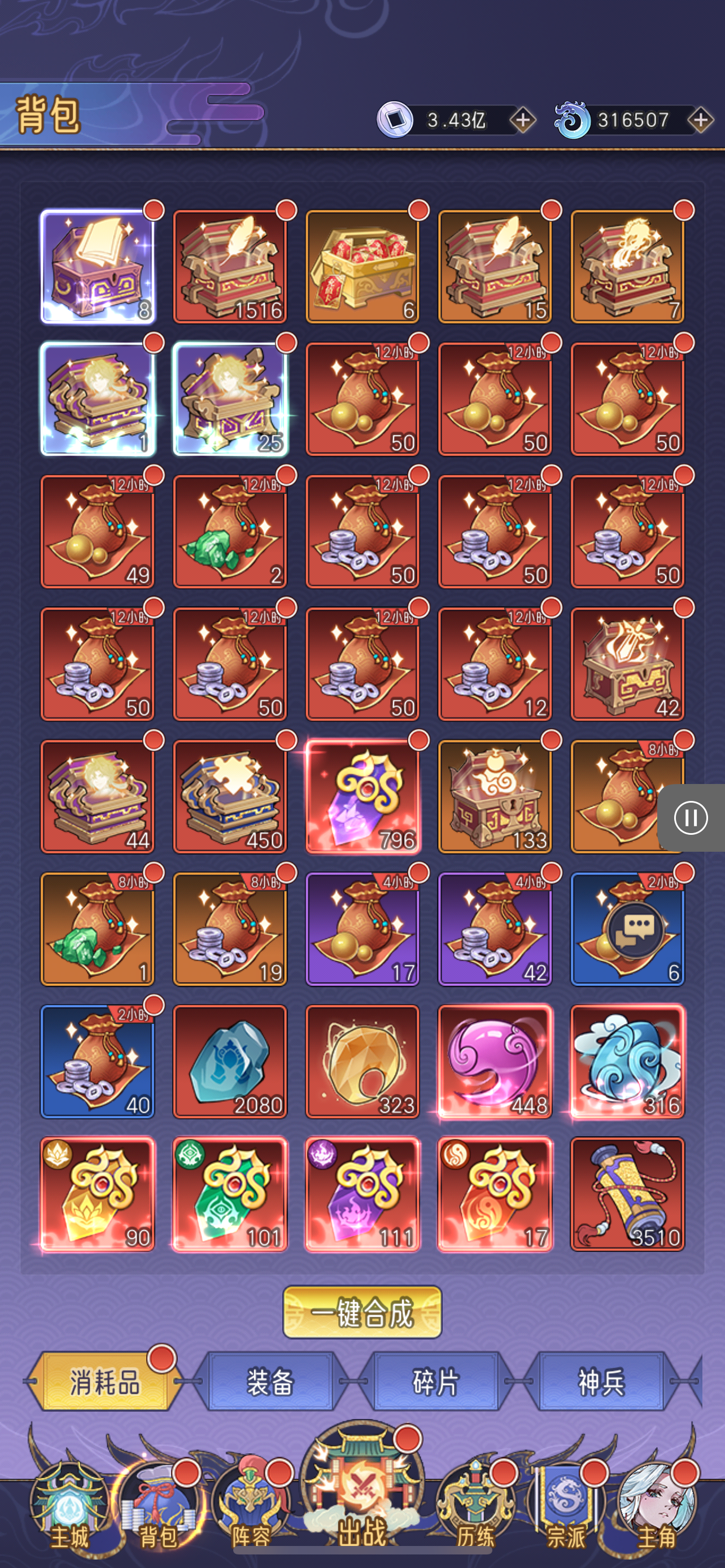Select the chest item with 1516 count
725x1568 pixels.
tap(230, 266)
